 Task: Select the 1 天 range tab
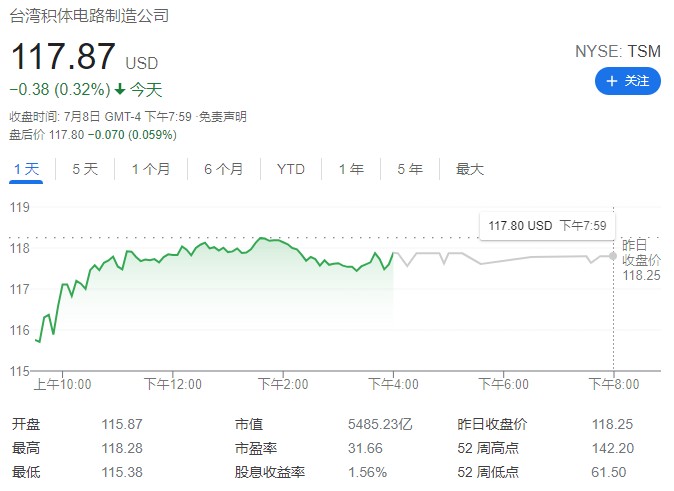click(x=26, y=169)
